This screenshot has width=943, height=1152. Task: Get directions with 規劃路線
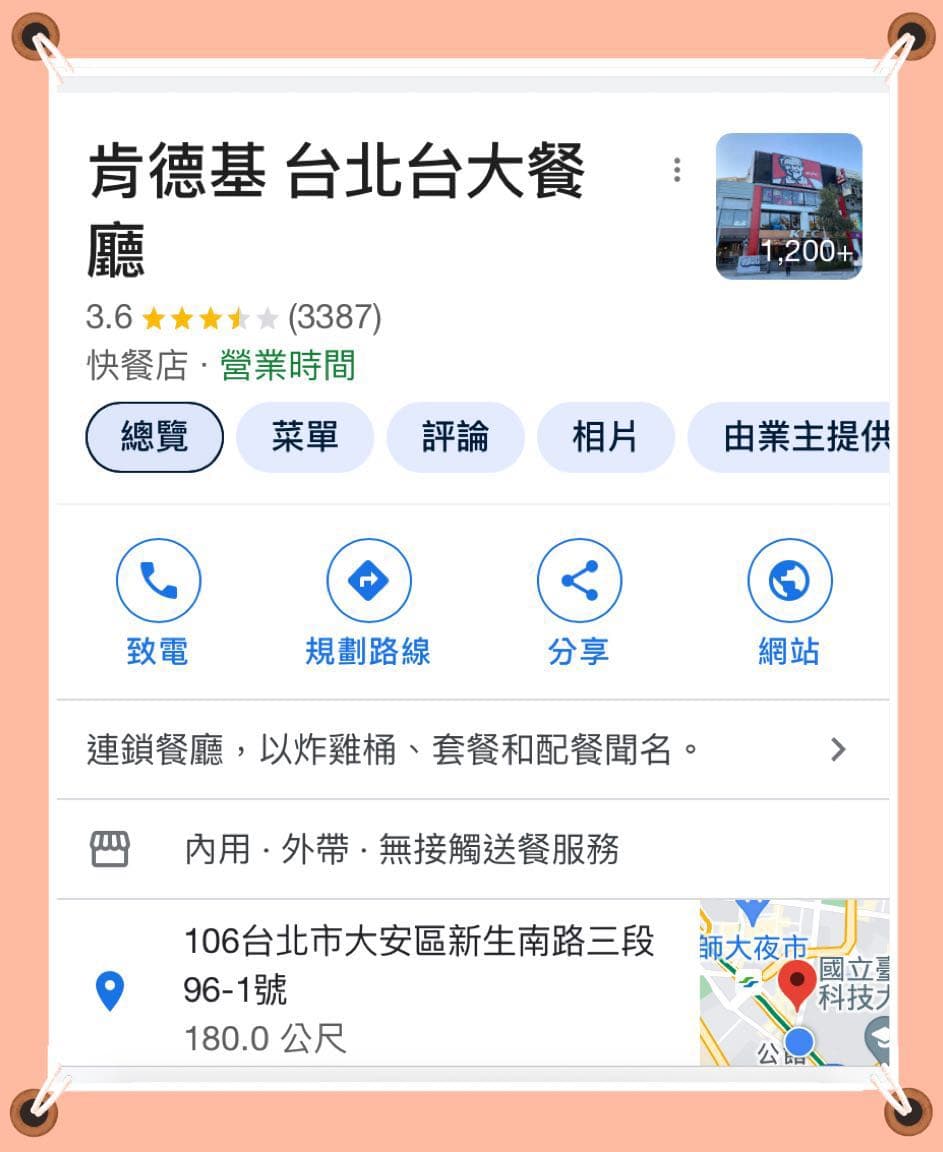(x=369, y=603)
